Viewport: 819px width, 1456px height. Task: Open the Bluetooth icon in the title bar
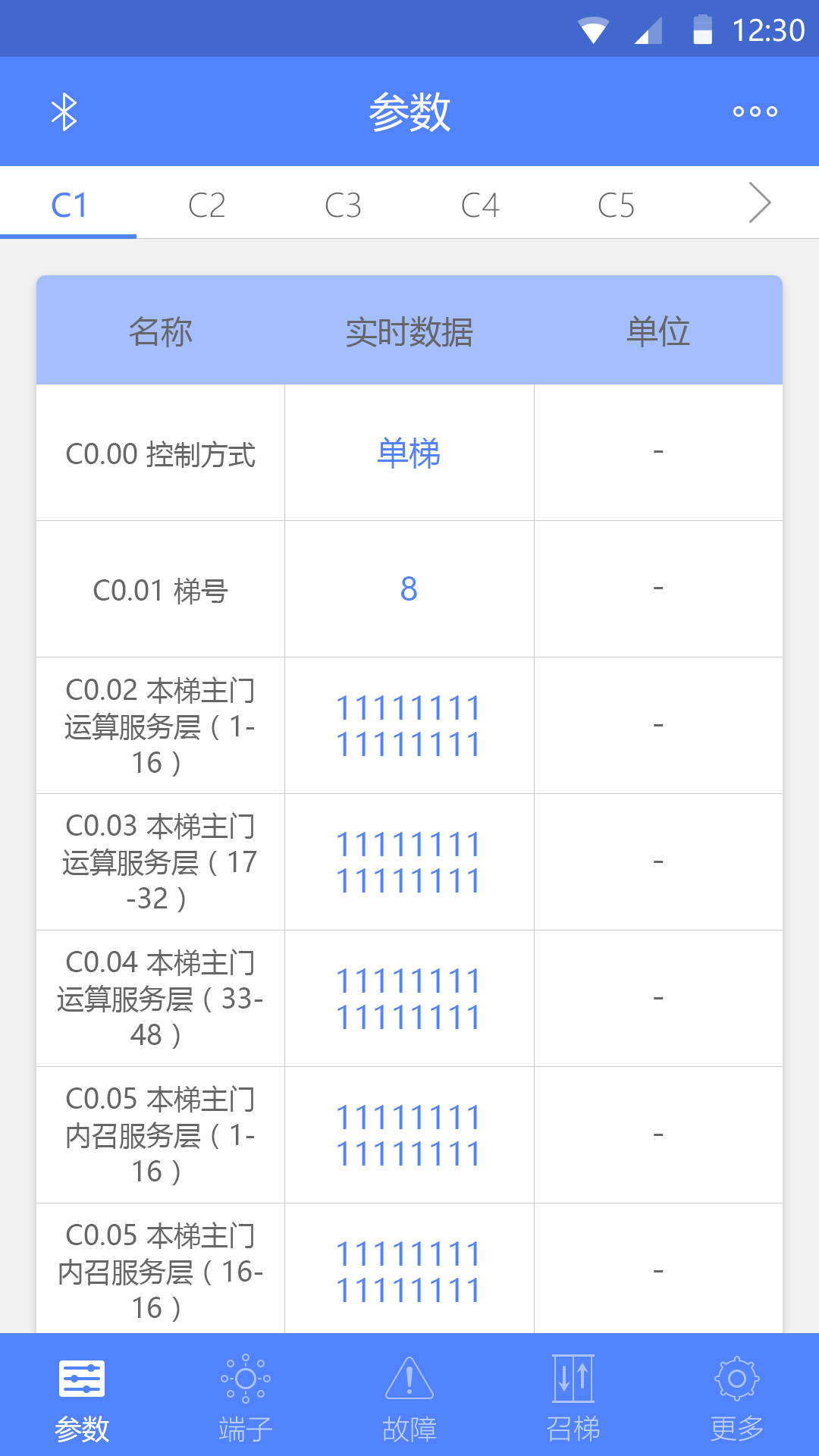(64, 111)
